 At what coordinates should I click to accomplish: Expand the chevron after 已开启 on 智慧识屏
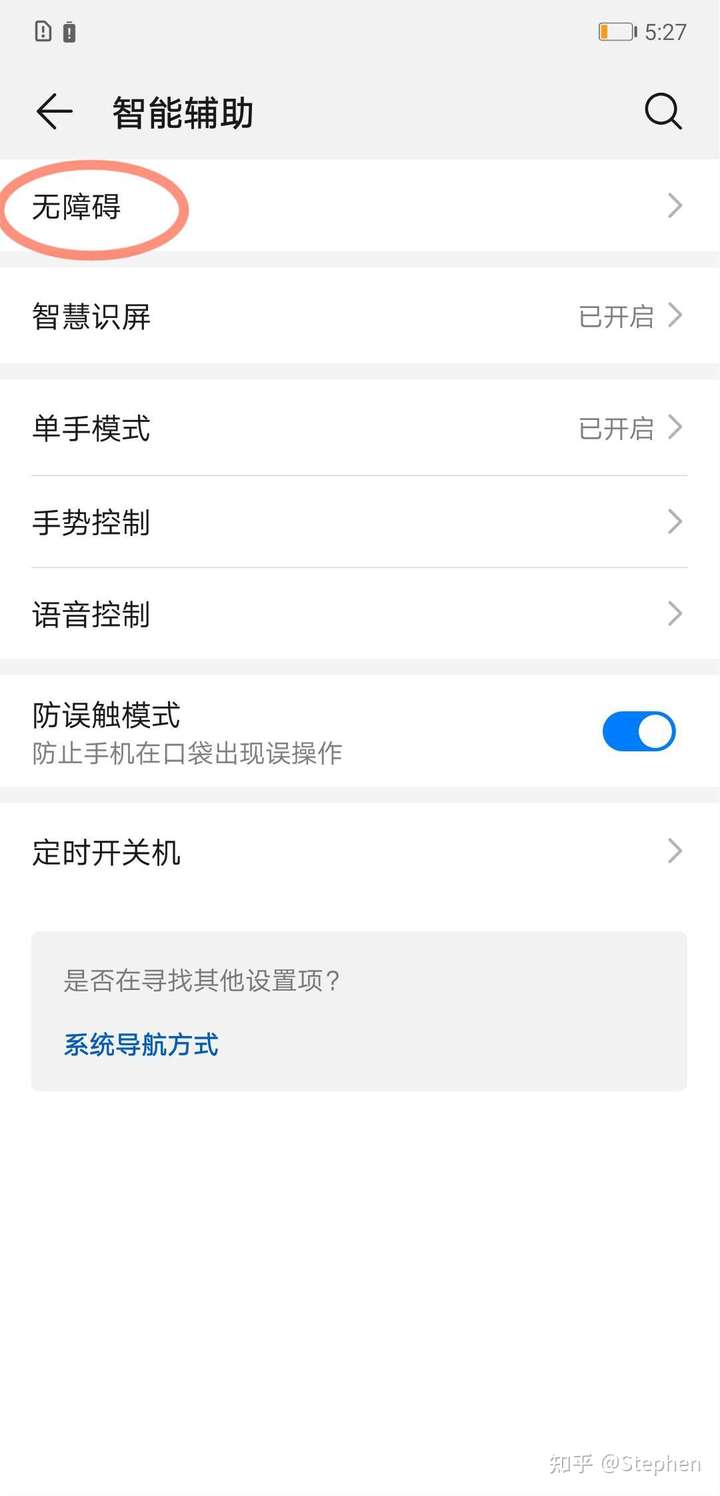coord(674,316)
